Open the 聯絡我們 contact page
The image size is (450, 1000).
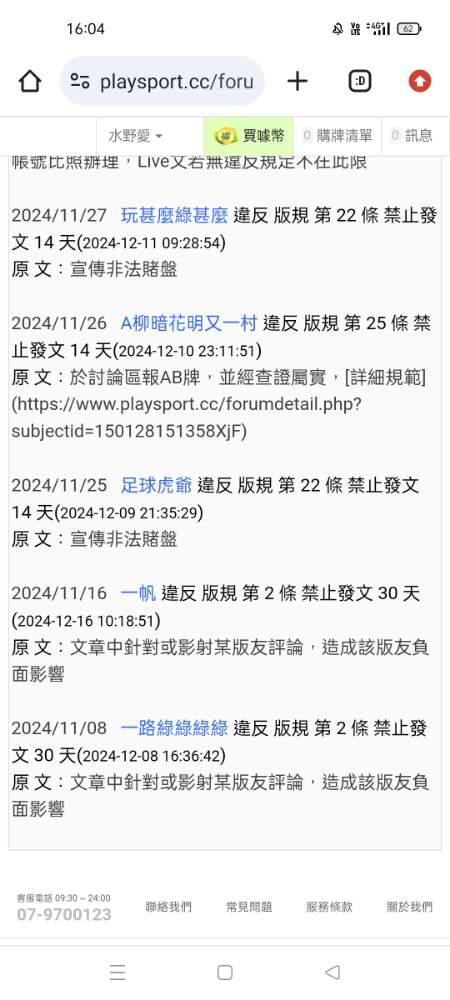coord(168,907)
